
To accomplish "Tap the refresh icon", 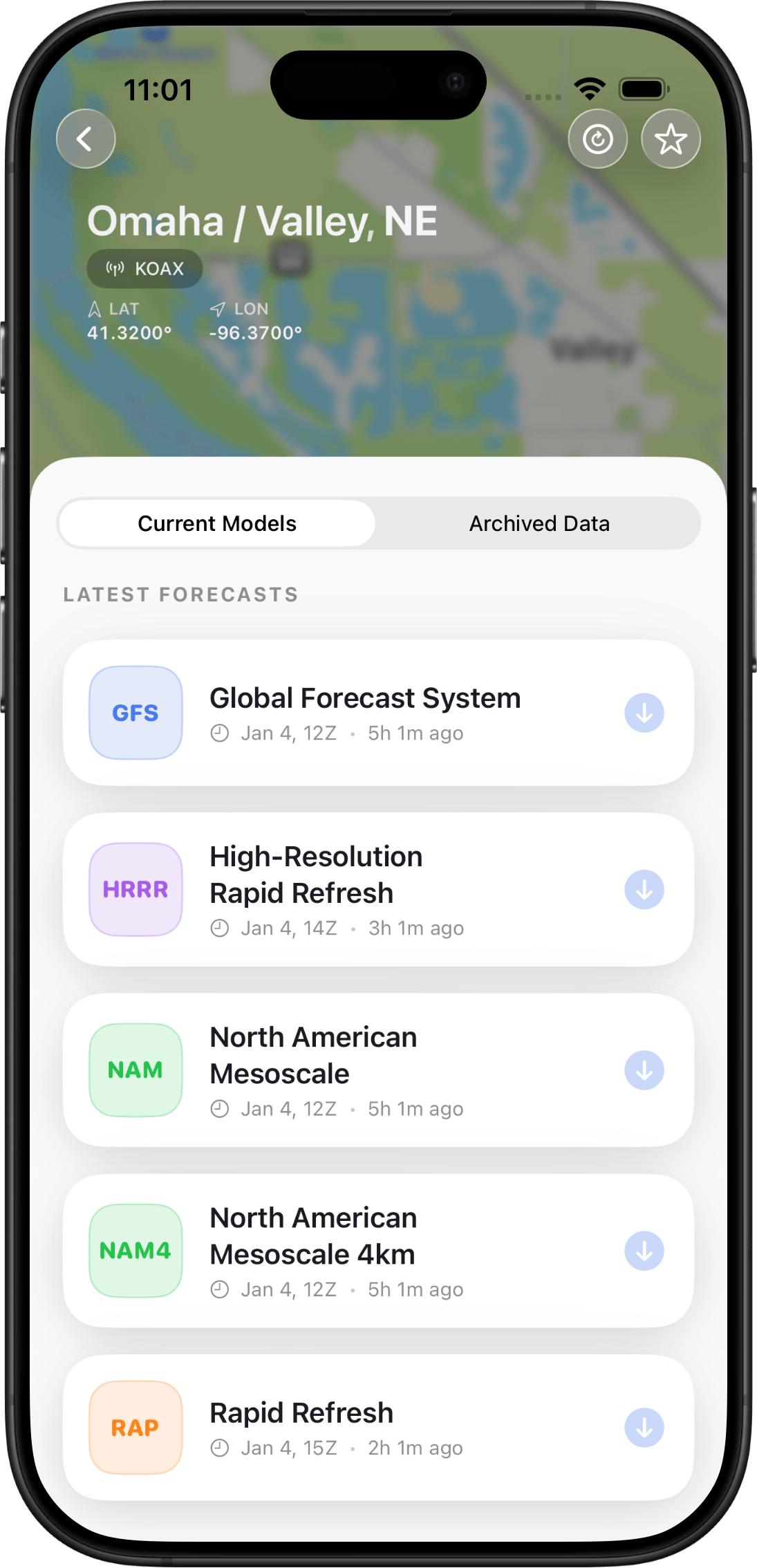I will (x=597, y=139).
